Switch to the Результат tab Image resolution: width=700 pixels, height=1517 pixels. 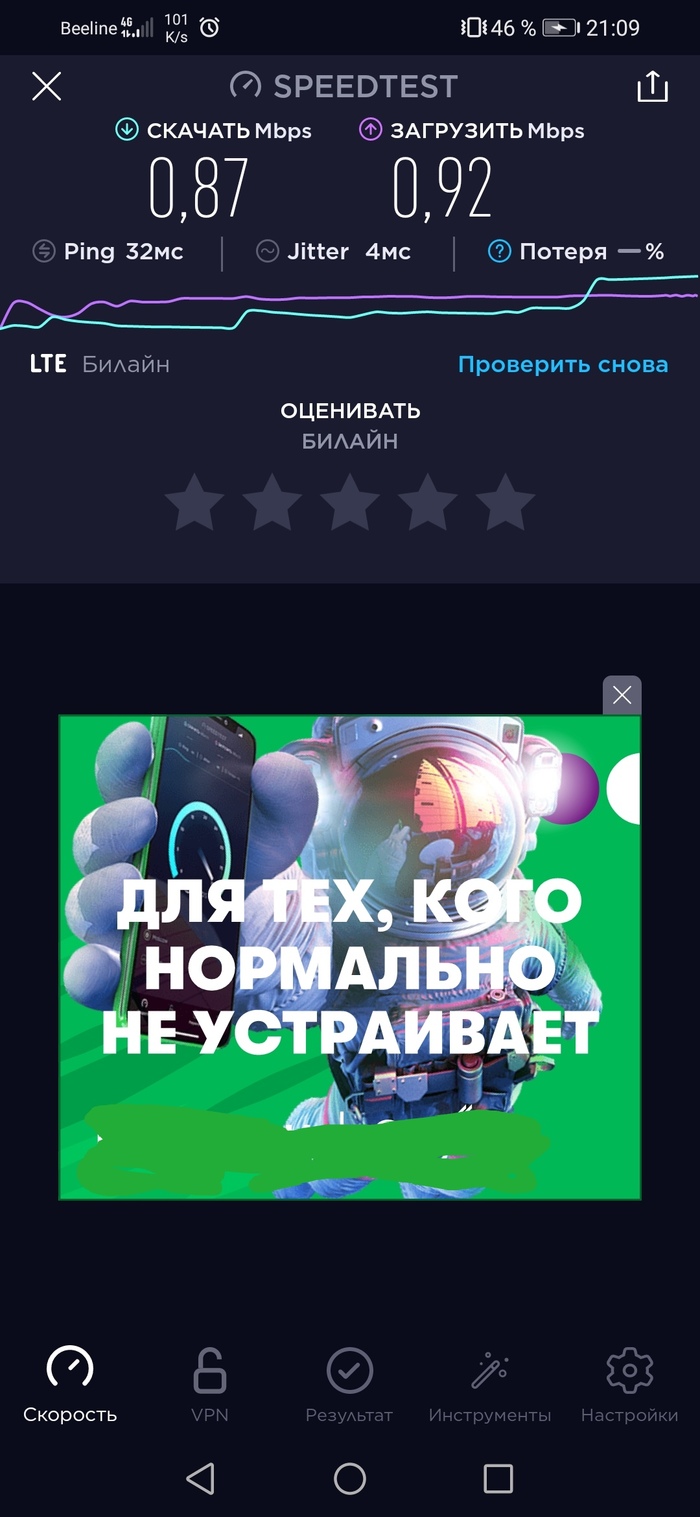coord(349,1384)
